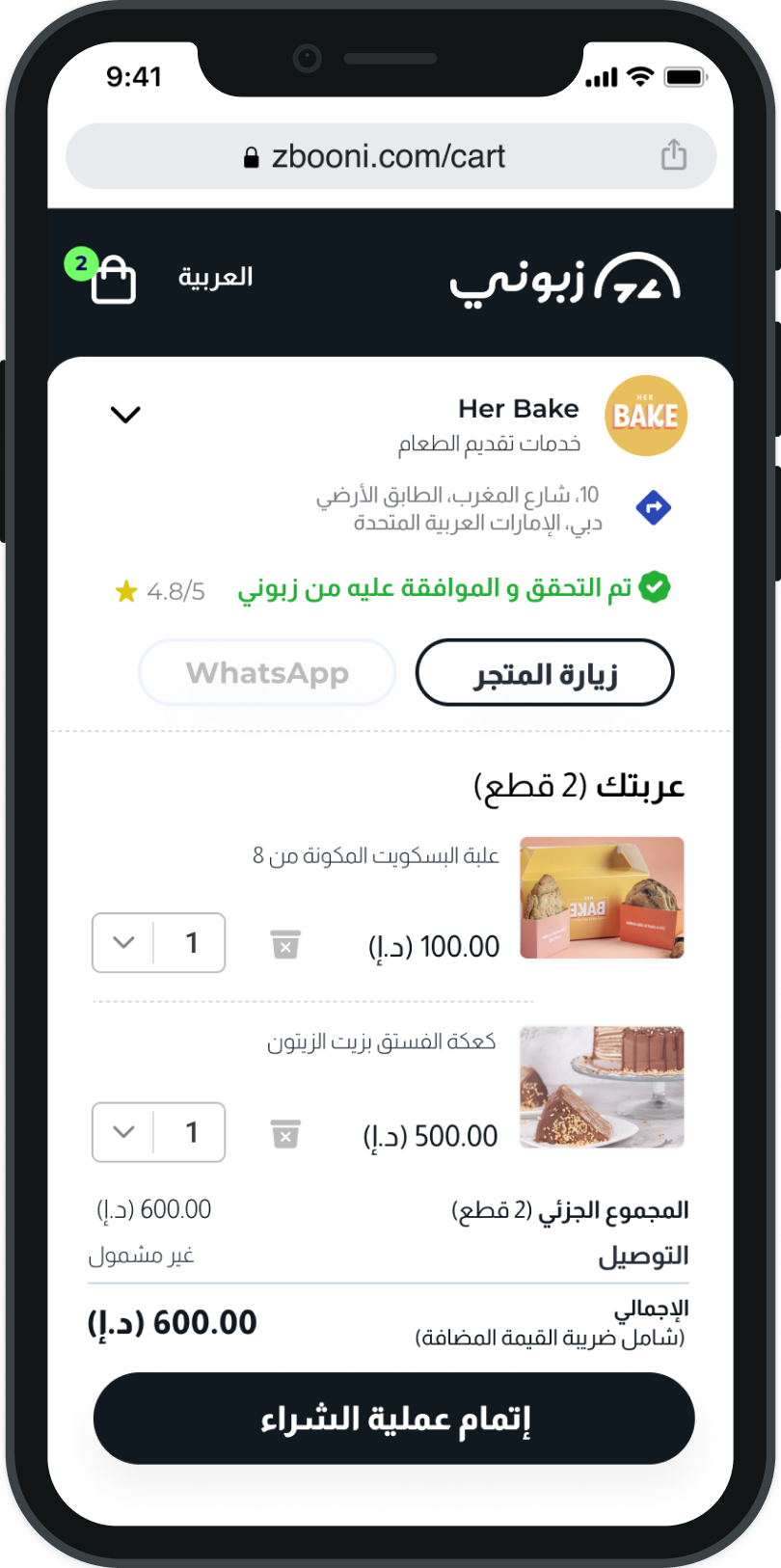Tap the 4.8/5 rating indicator
Image resolution: width=781 pixels, height=1568 pixels.
point(175,589)
